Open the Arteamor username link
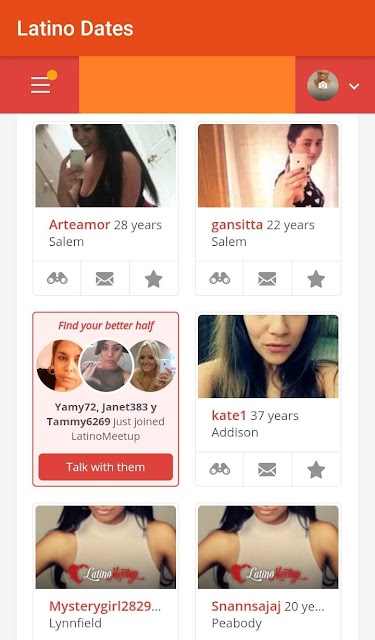Viewport: 375px width, 640px height. 80,224
